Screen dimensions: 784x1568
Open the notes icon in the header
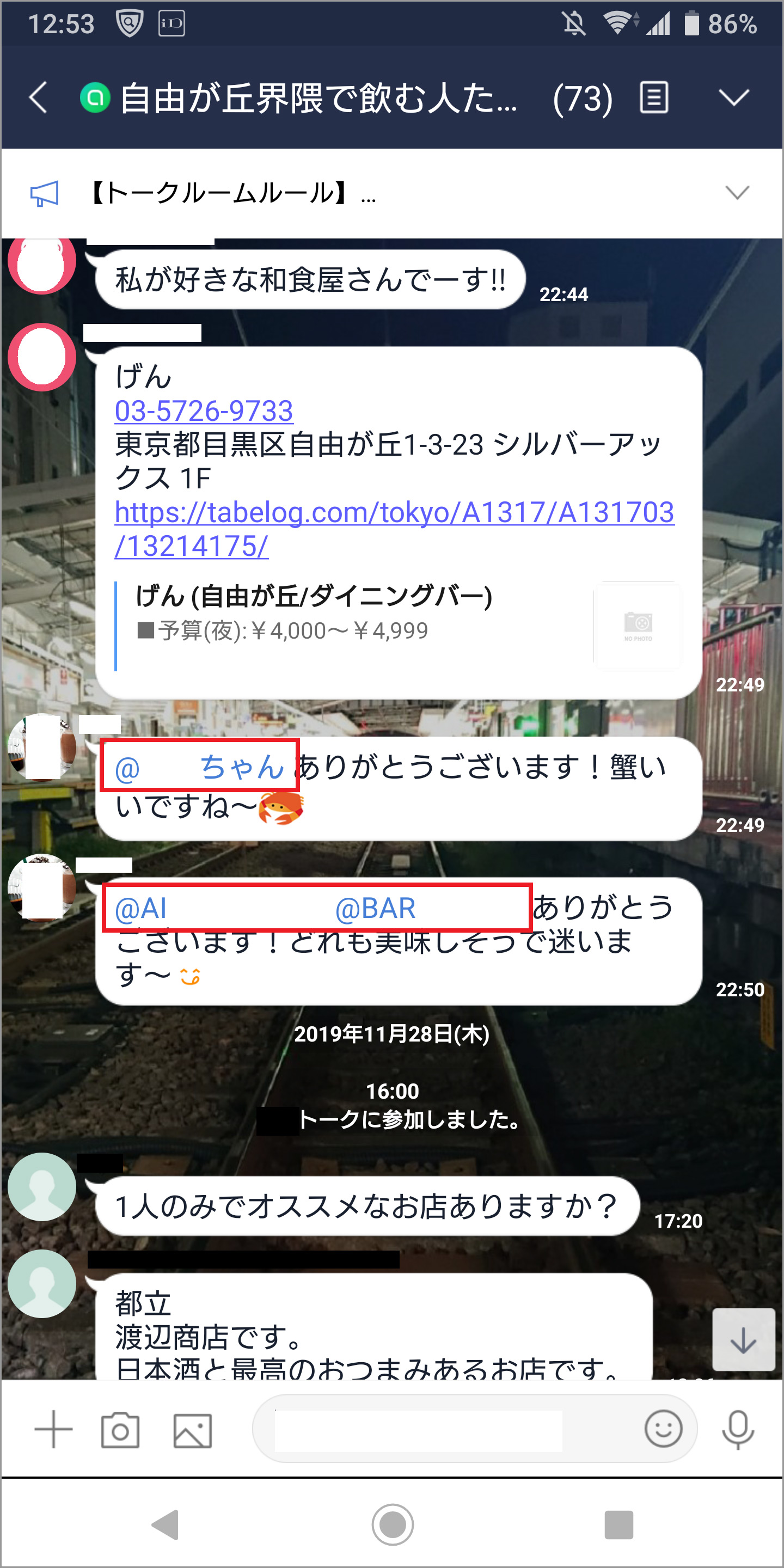tap(654, 97)
